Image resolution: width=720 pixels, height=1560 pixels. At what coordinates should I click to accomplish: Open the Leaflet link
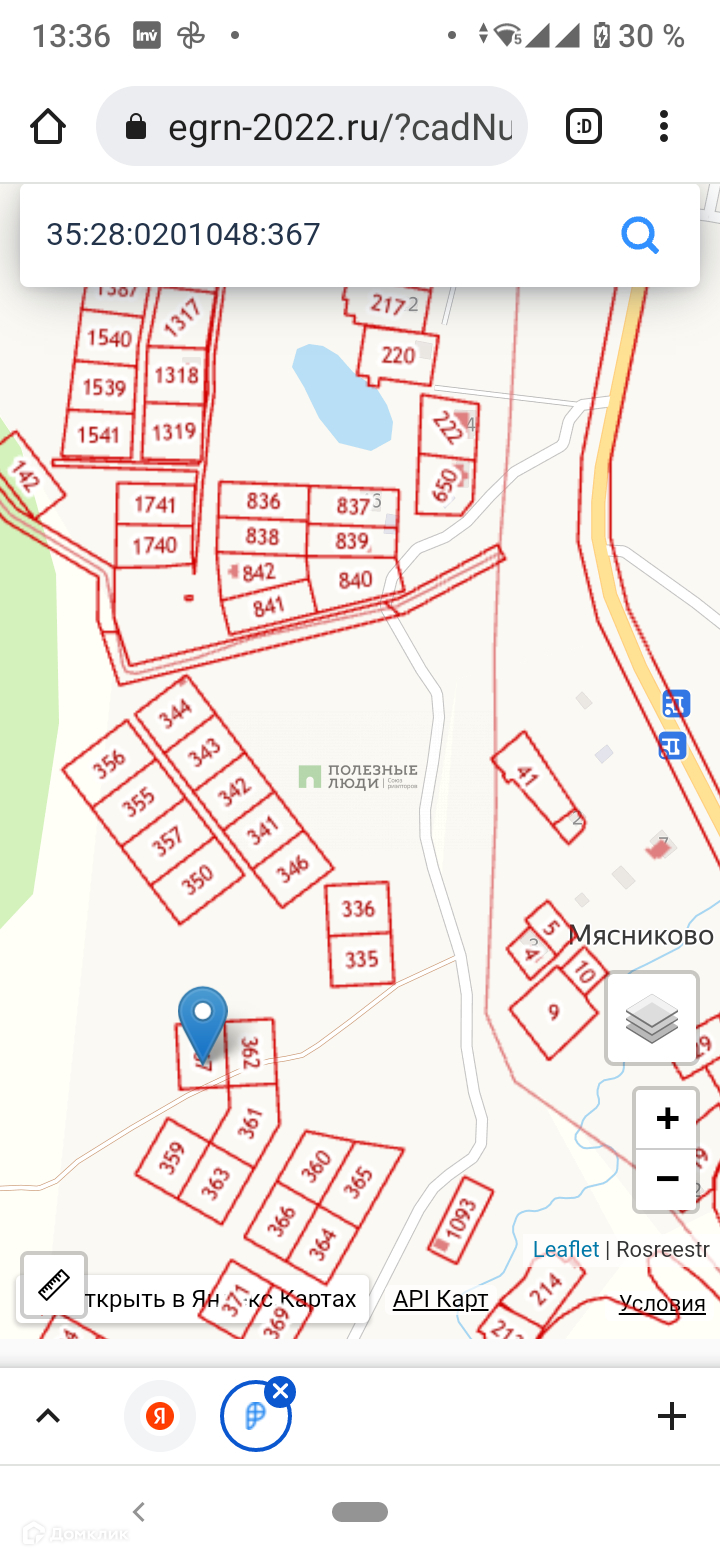[x=566, y=1249]
